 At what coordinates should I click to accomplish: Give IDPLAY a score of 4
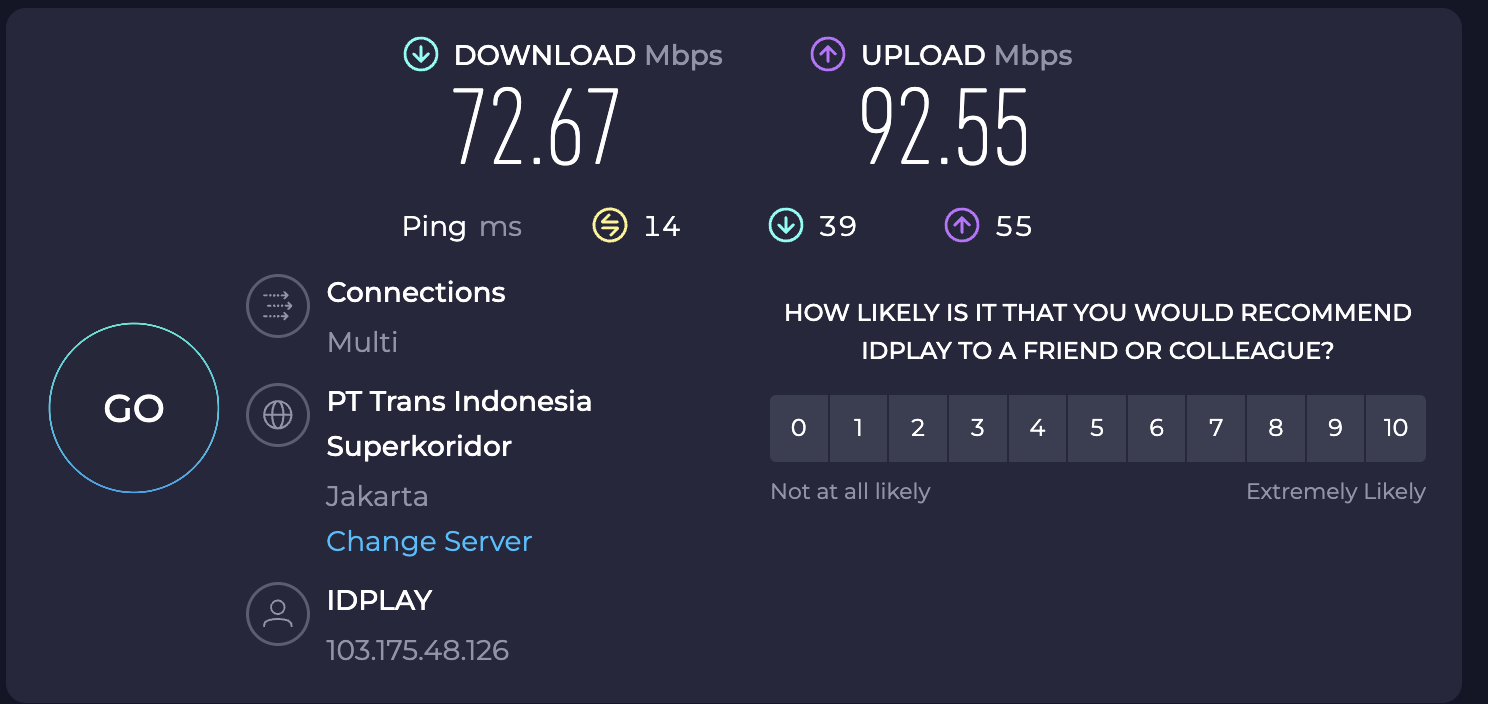coord(1037,428)
